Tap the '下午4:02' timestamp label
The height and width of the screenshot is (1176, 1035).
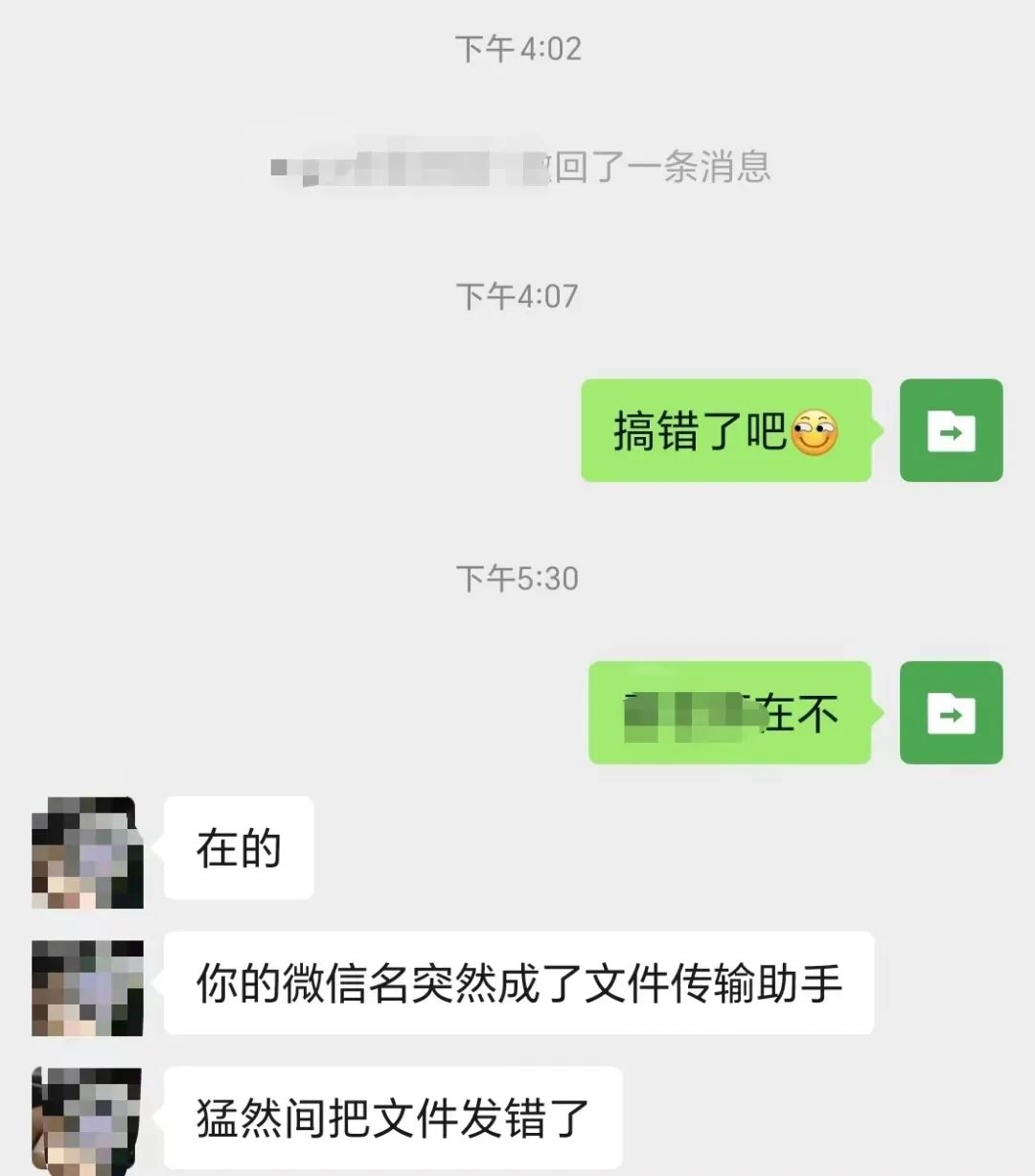click(517, 51)
